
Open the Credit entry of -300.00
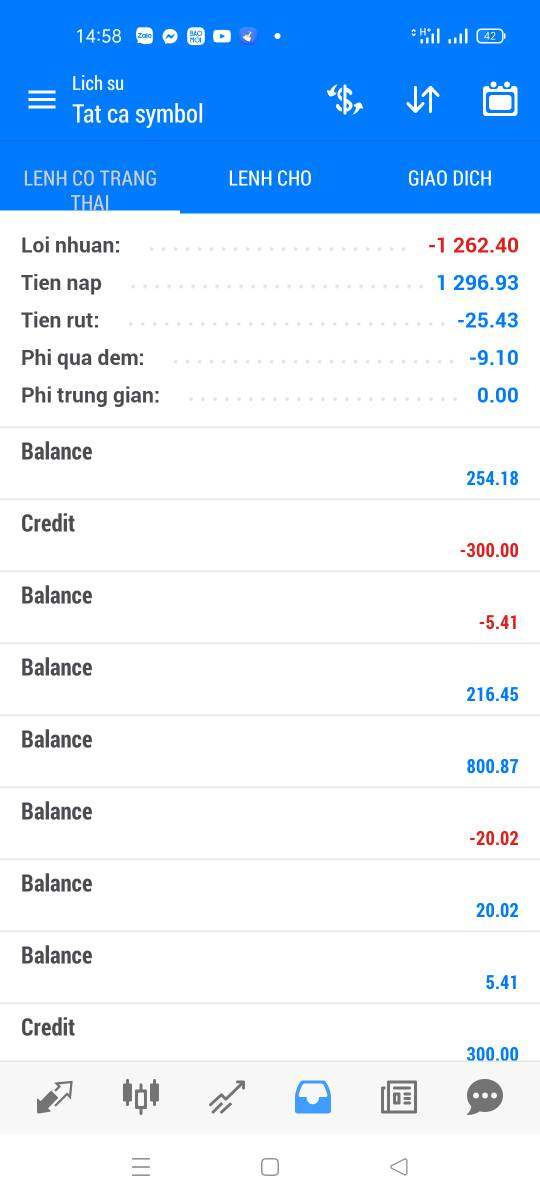[270, 536]
